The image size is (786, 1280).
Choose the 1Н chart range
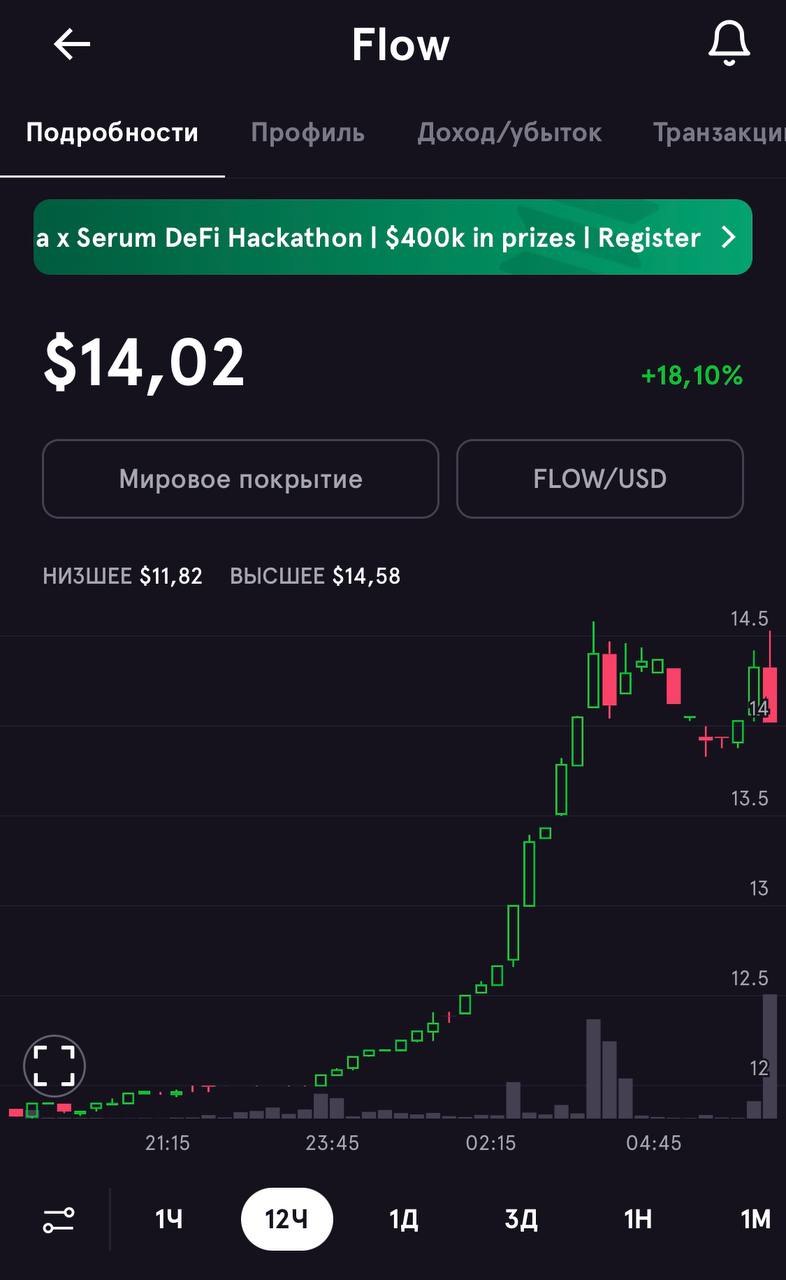(638, 1219)
